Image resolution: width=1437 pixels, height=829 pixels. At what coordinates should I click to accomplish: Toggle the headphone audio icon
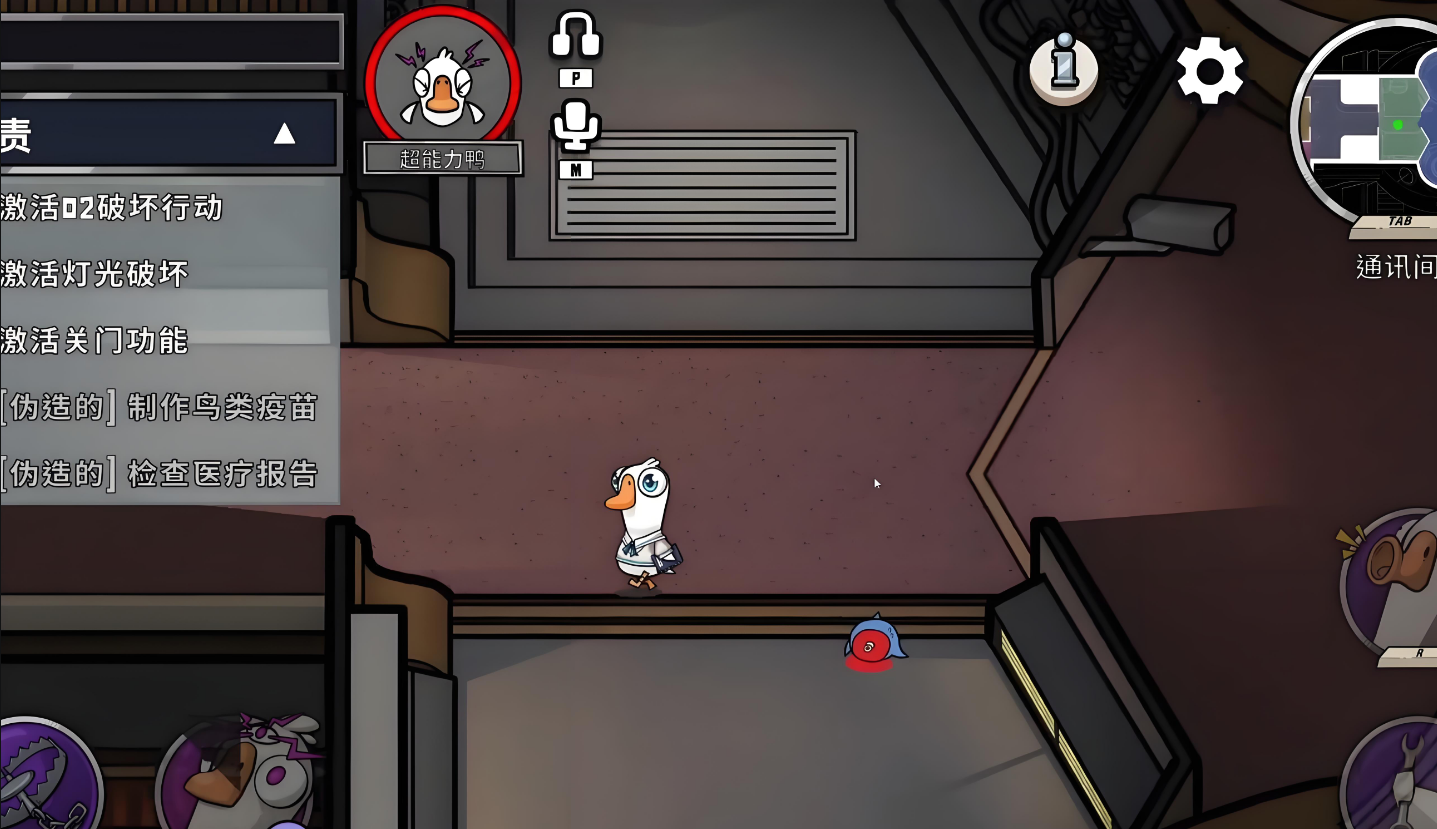(576, 36)
